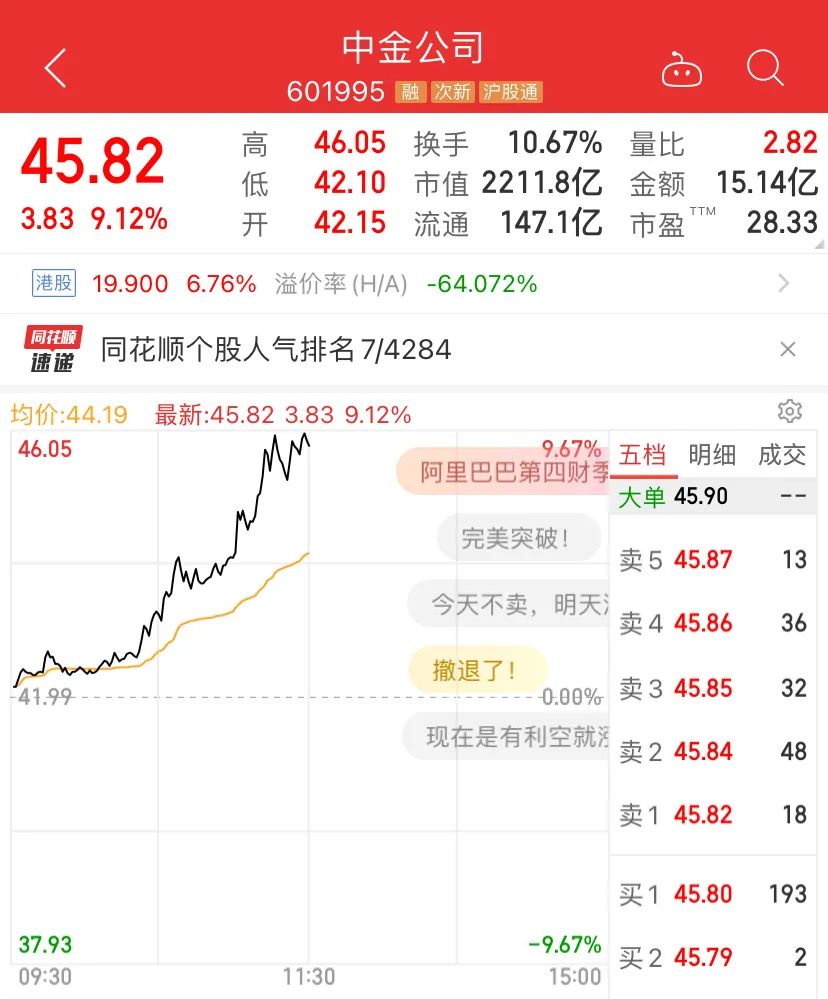
Task: Switch to the 成交 tab
Action: (781, 456)
